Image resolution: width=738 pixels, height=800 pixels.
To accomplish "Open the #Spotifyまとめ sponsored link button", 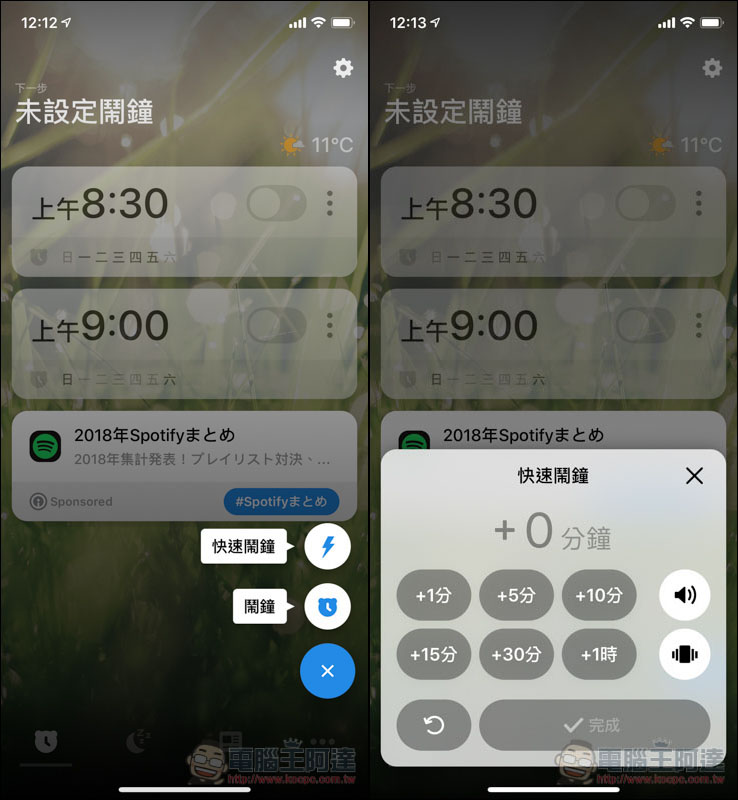I will [281, 501].
